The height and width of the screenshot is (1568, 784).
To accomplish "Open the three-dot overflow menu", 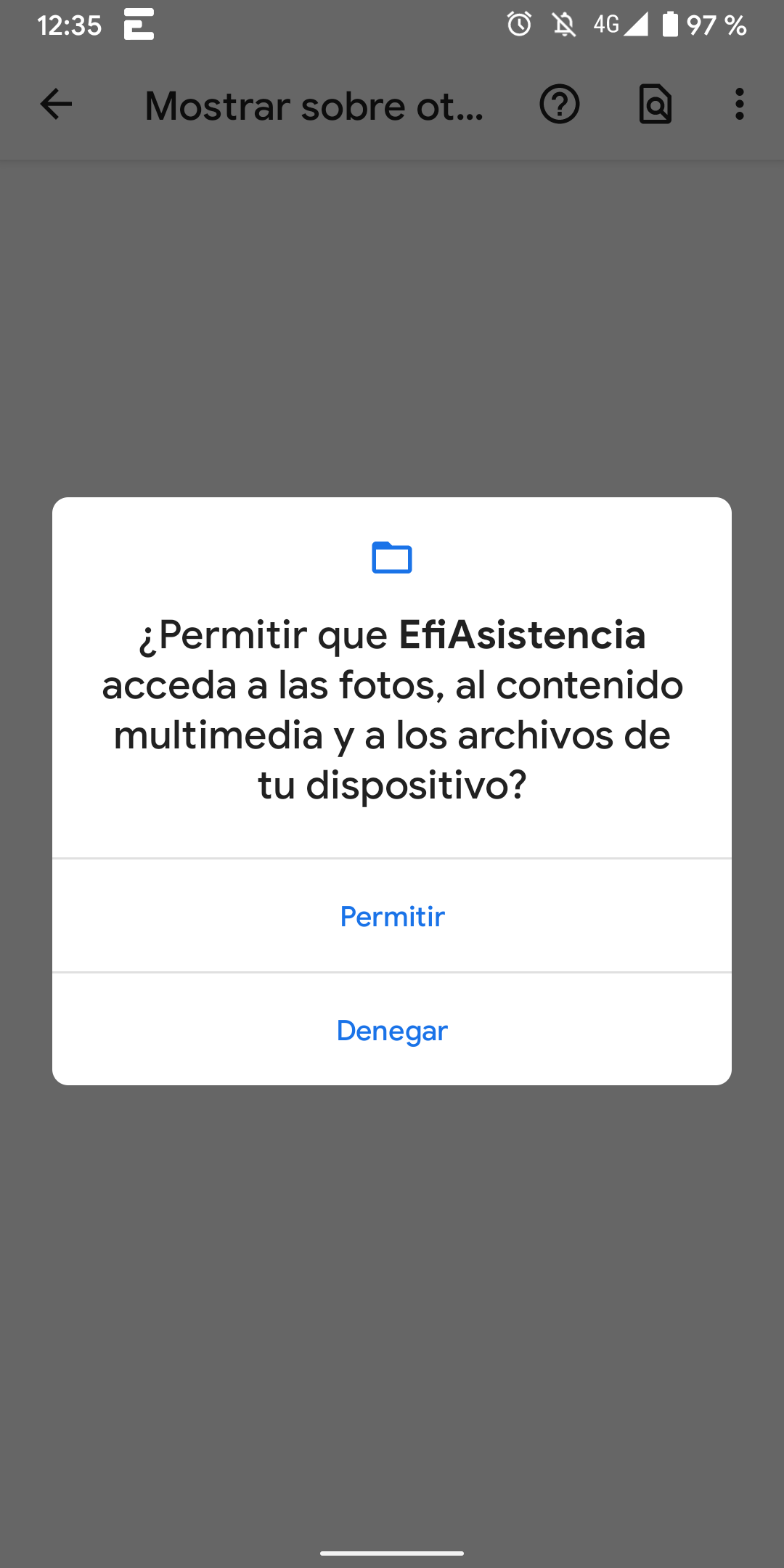I will click(x=739, y=105).
